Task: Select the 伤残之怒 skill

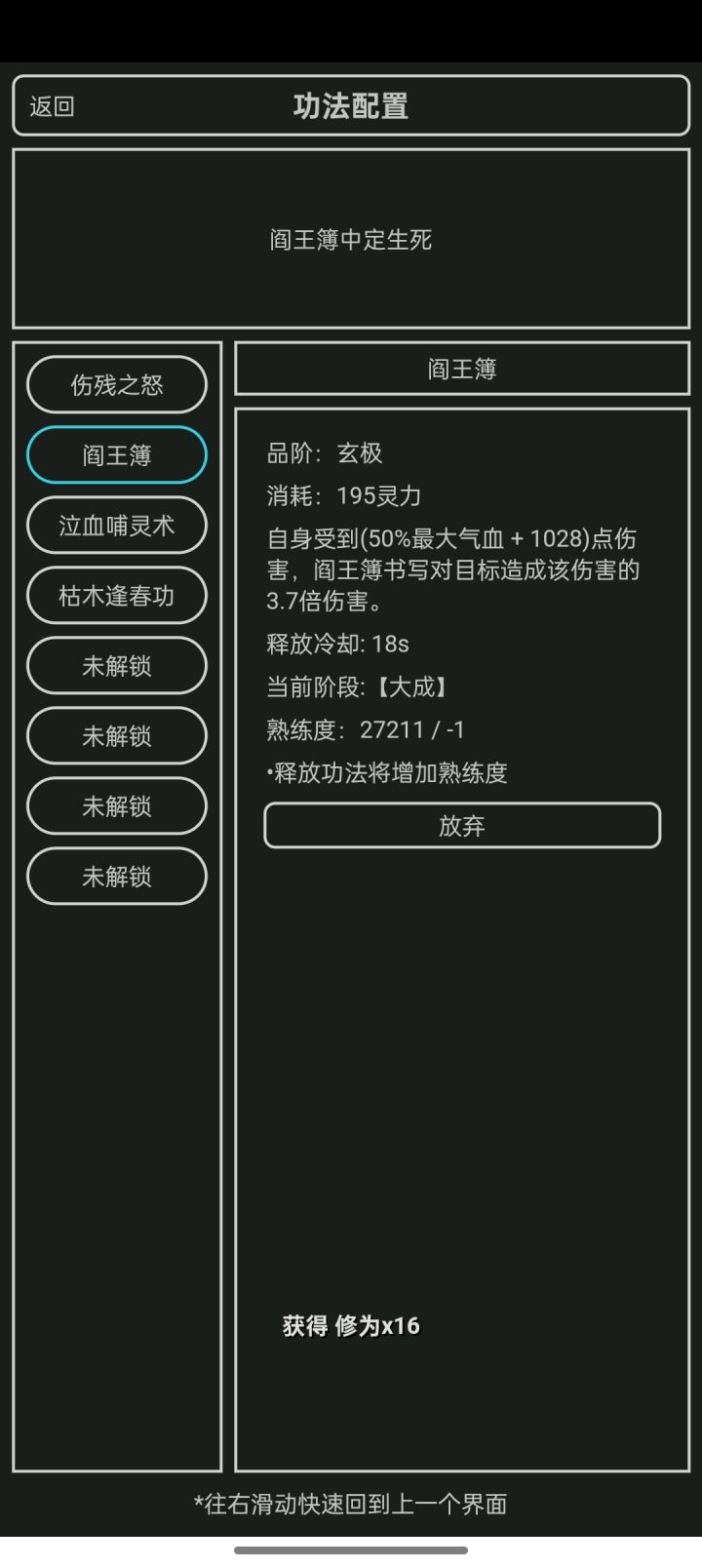Action: click(x=116, y=385)
